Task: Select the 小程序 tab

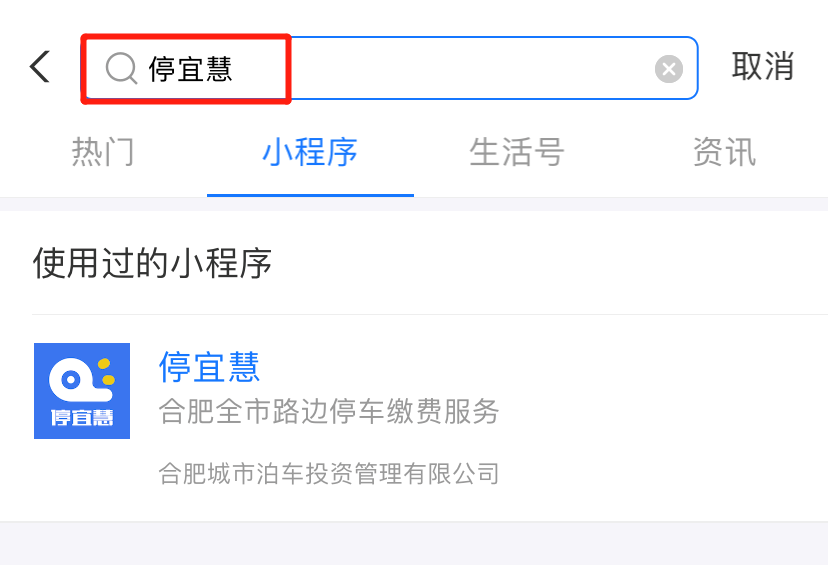Action: tap(310, 153)
